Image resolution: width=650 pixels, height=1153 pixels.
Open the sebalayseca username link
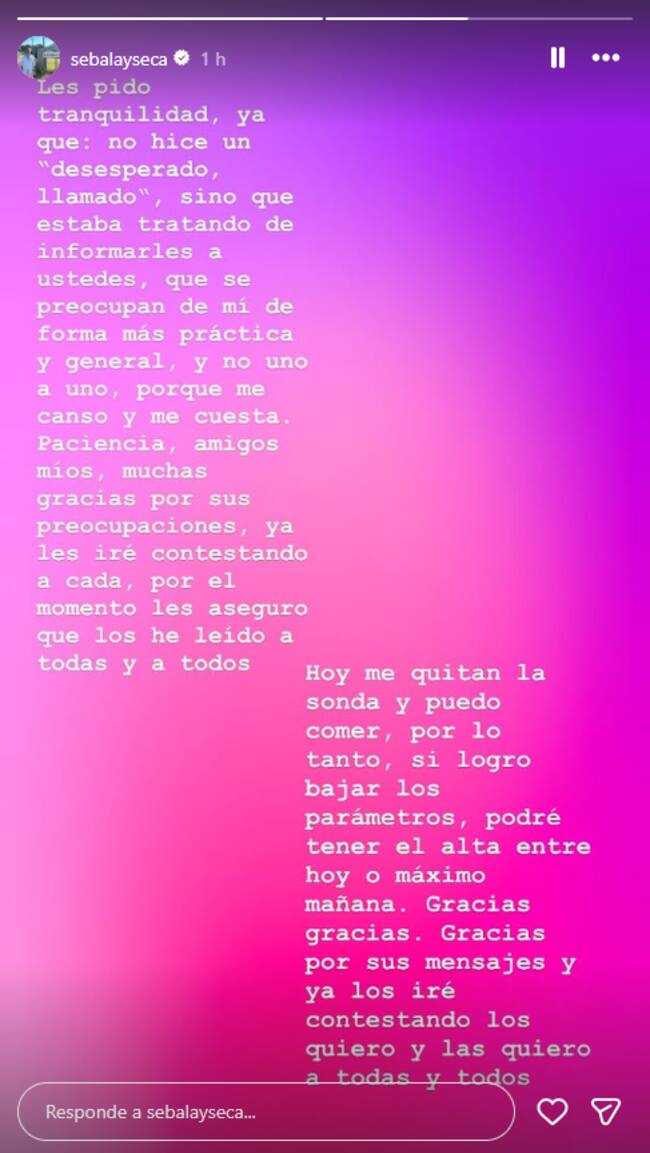coord(118,60)
